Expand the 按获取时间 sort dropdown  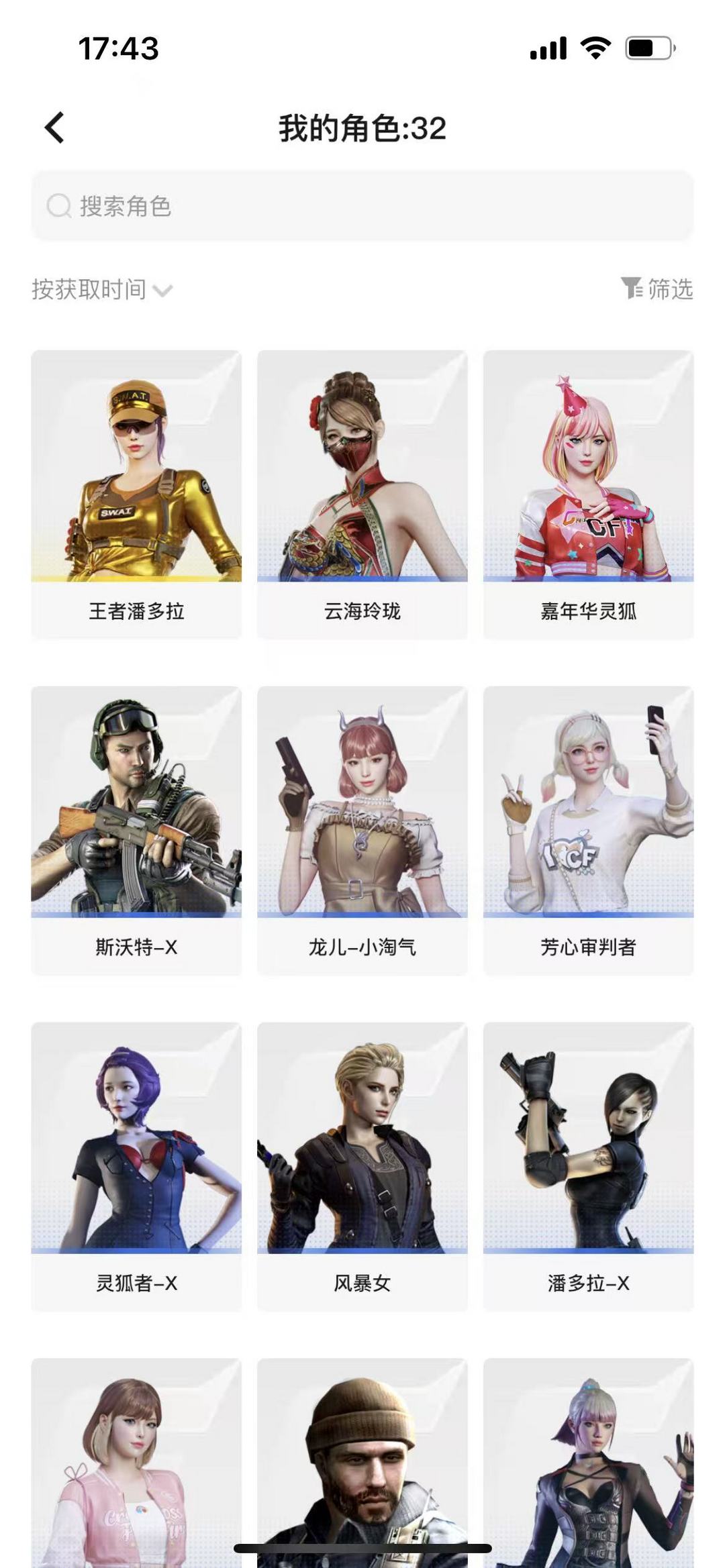click(x=102, y=289)
